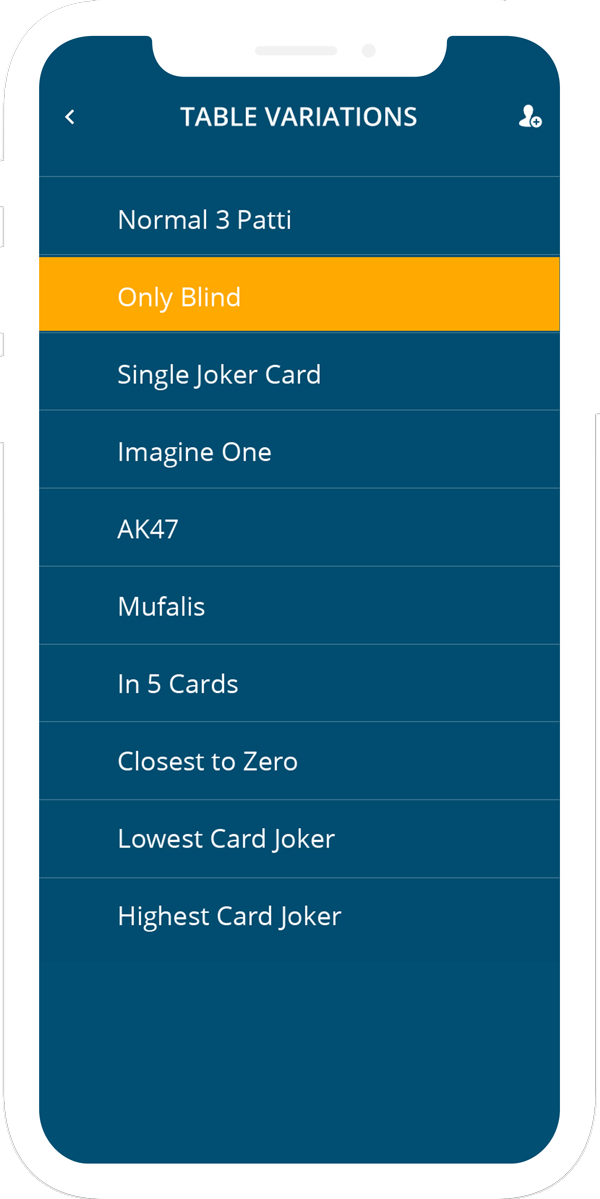Choose the Highest Card Joker variation

(x=229, y=916)
